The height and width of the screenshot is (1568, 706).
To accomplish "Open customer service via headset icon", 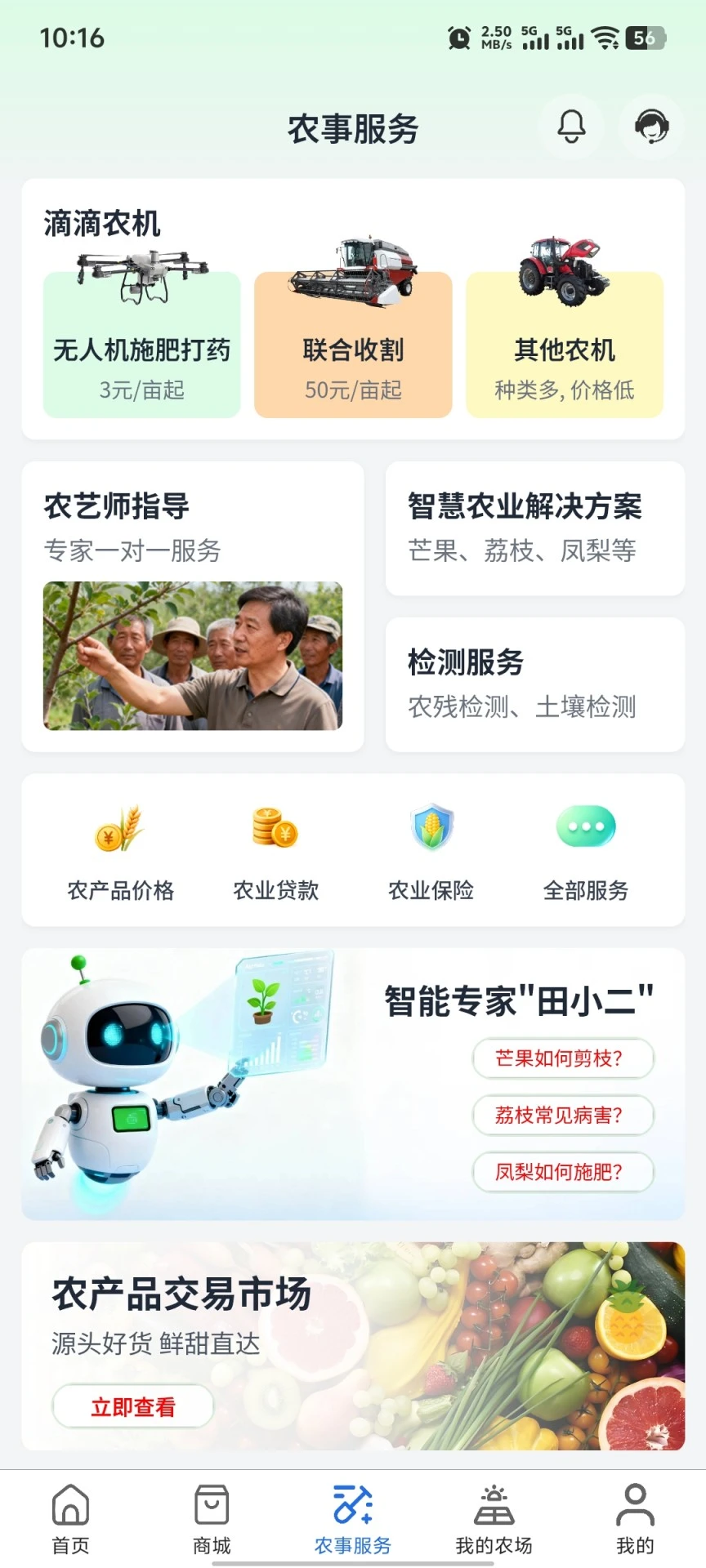I will point(650,127).
